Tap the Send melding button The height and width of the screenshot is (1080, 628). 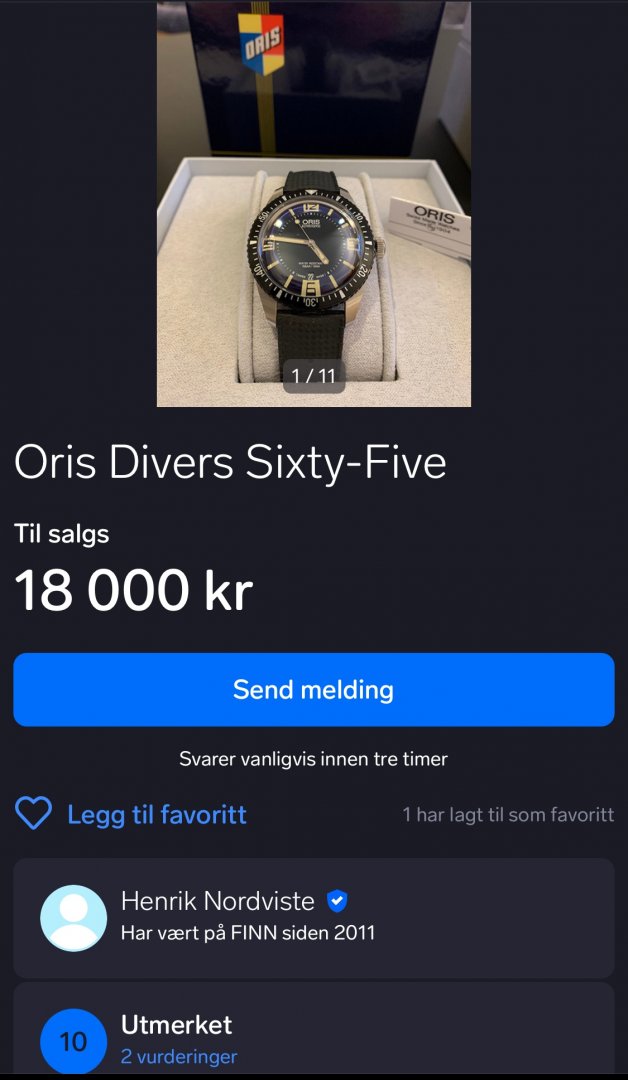click(313, 690)
